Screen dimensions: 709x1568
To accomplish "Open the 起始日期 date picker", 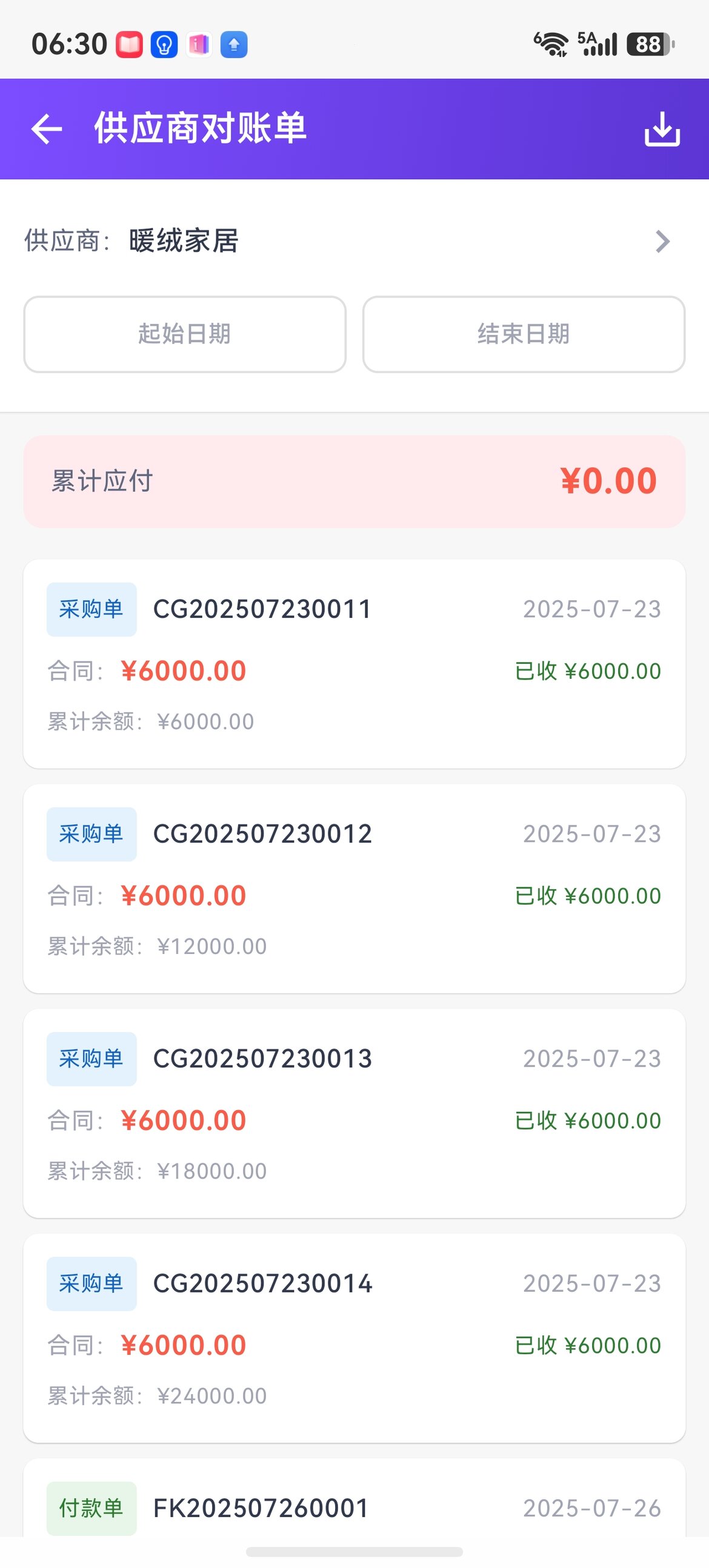I will [185, 334].
